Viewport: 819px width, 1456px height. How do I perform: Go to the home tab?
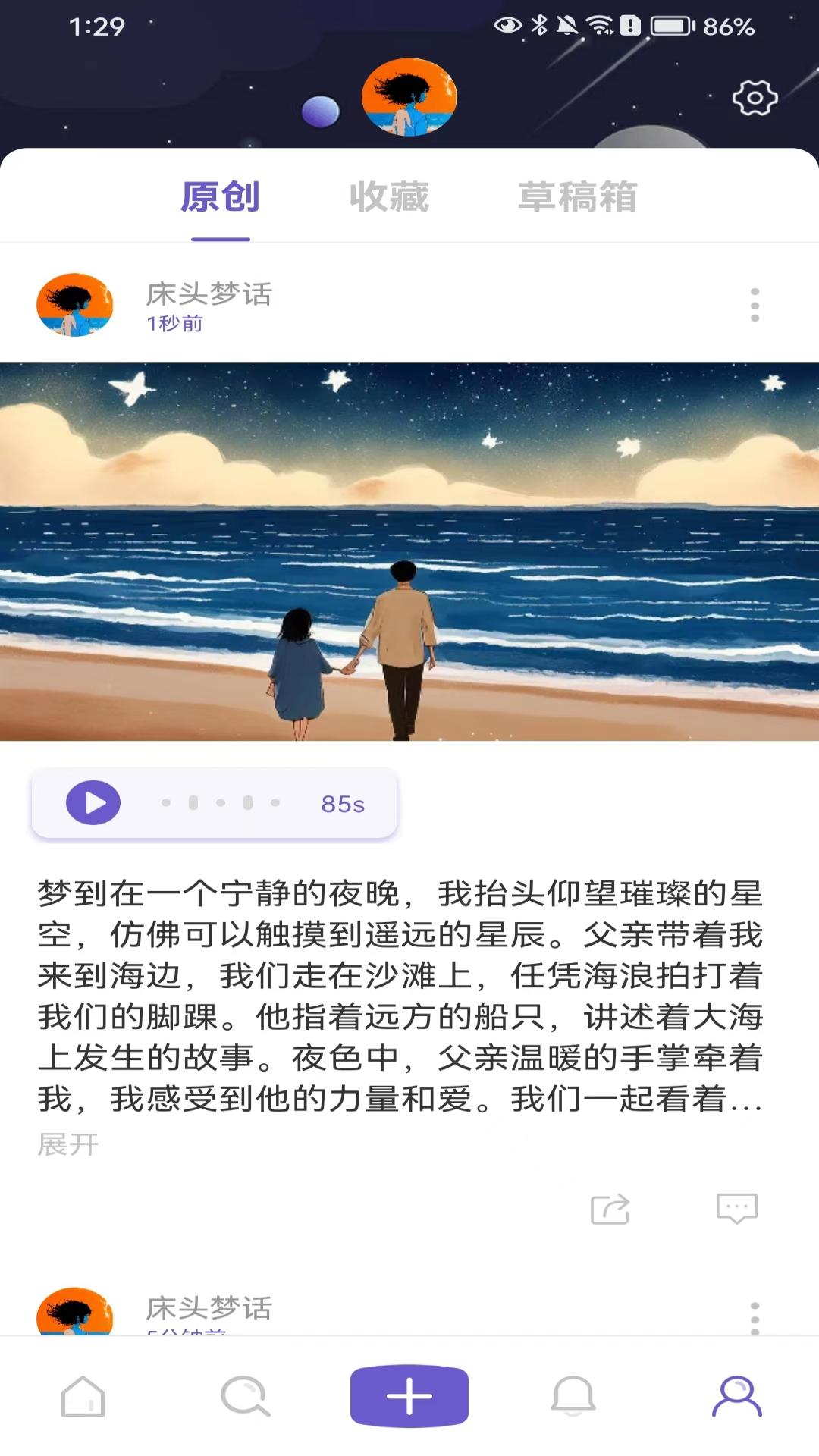click(x=83, y=1396)
